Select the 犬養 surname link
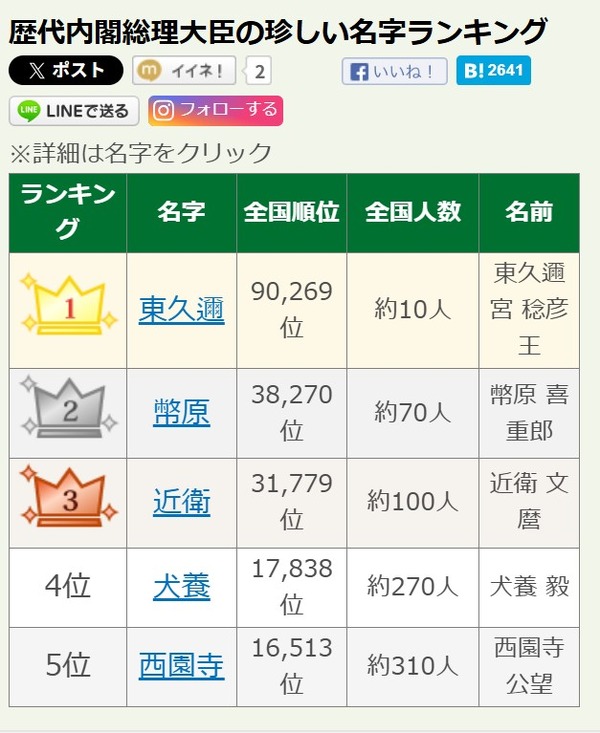Viewport: 600px width, 733px height. pyautogui.click(x=181, y=586)
